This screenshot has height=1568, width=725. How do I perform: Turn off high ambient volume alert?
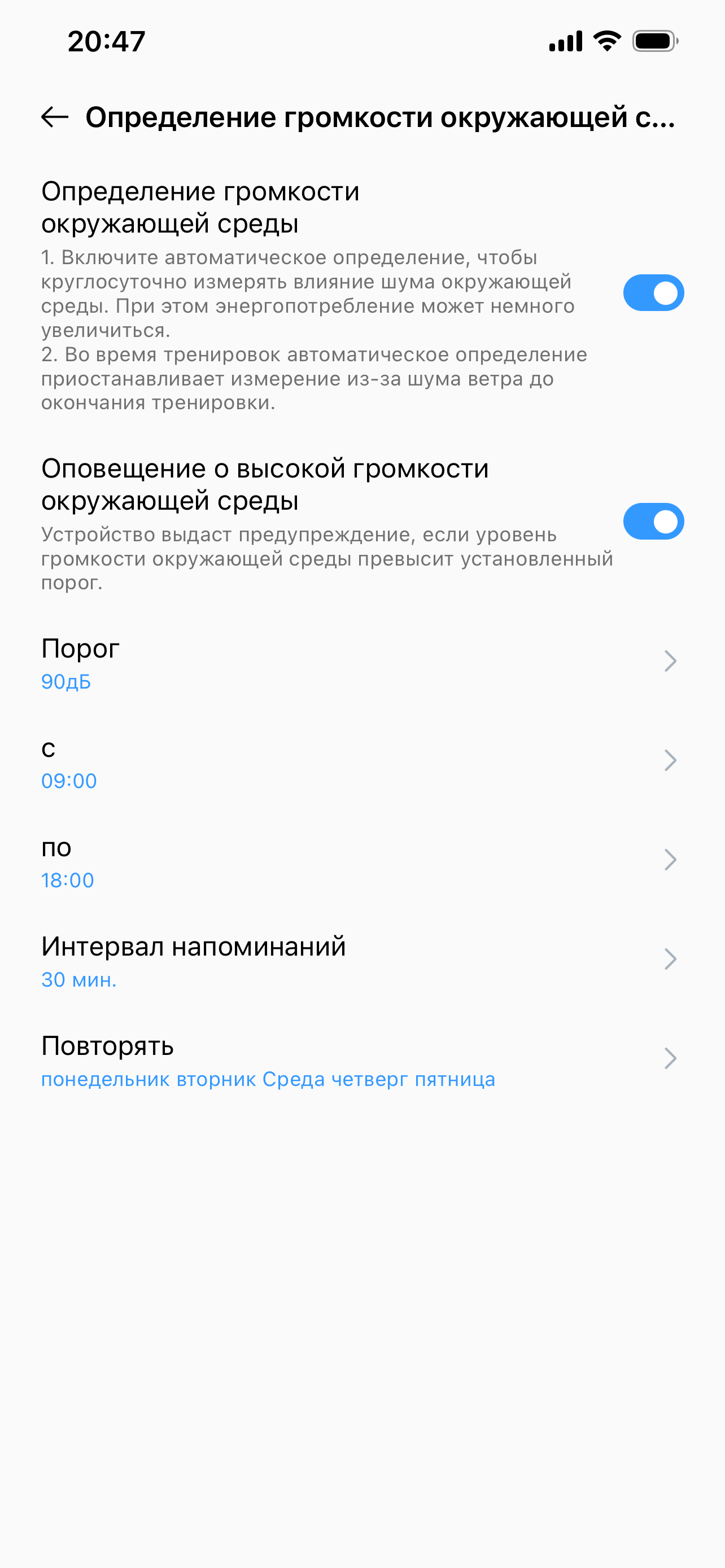(653, 522)
